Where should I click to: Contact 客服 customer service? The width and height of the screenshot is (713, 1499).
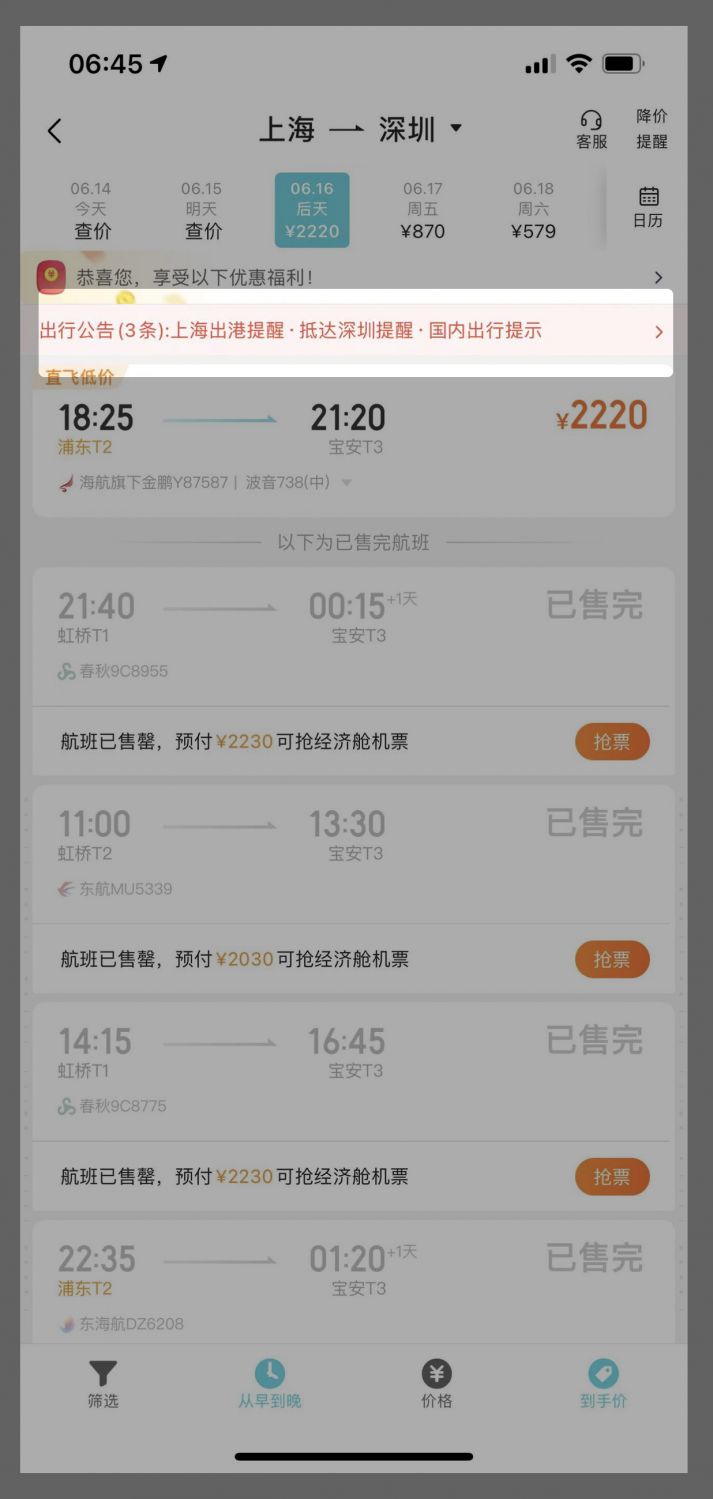coord(591,130)
